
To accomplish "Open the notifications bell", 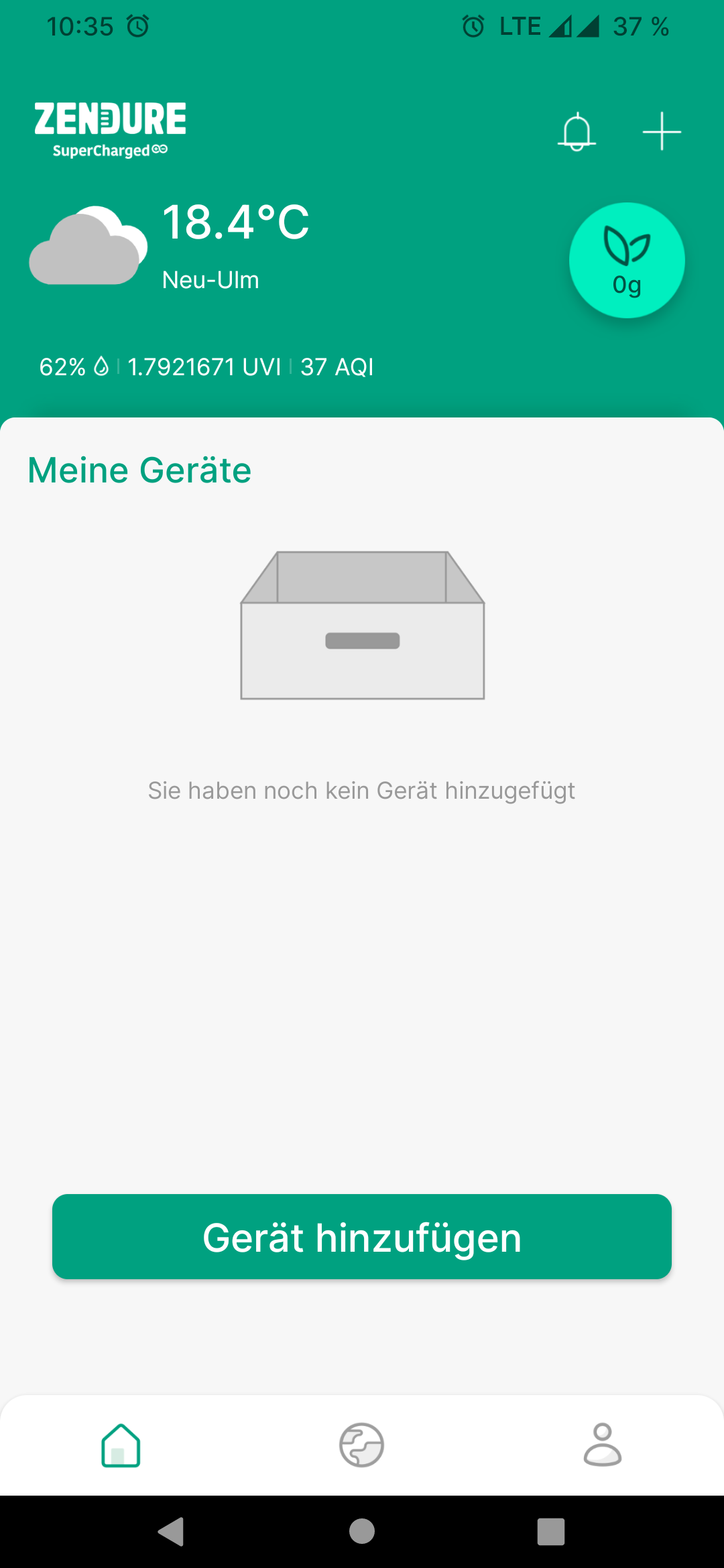I will point(577,131).
